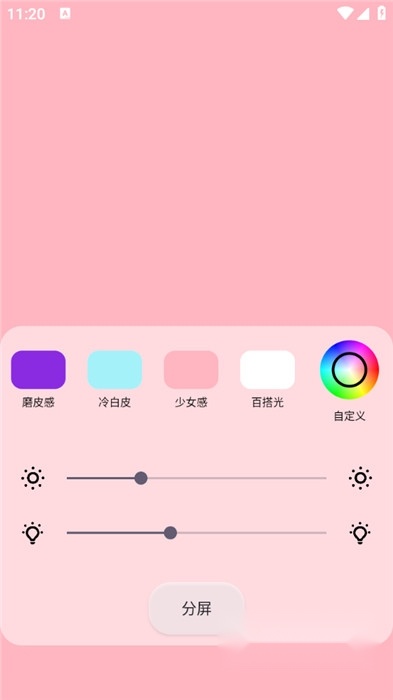Apply the white 百搭光 swatch
This screenshot has width=393, height=700.
(268, 370)
